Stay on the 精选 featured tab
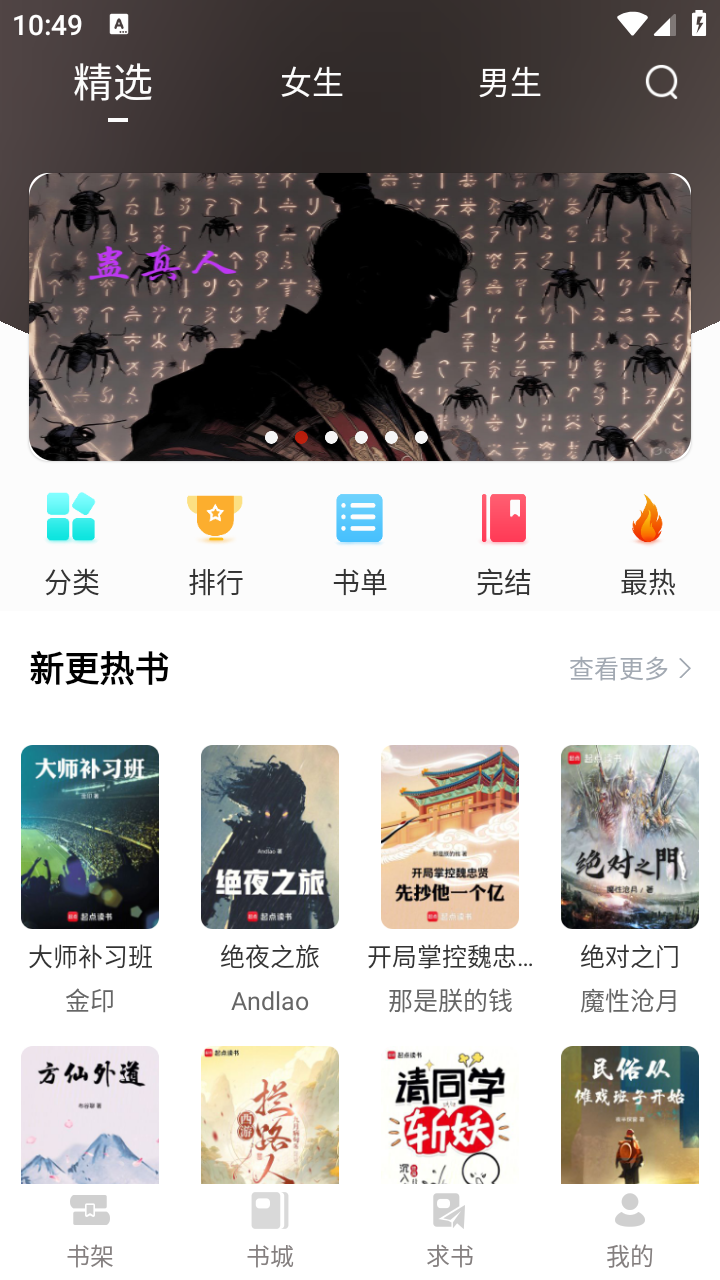 pos(112,83)
